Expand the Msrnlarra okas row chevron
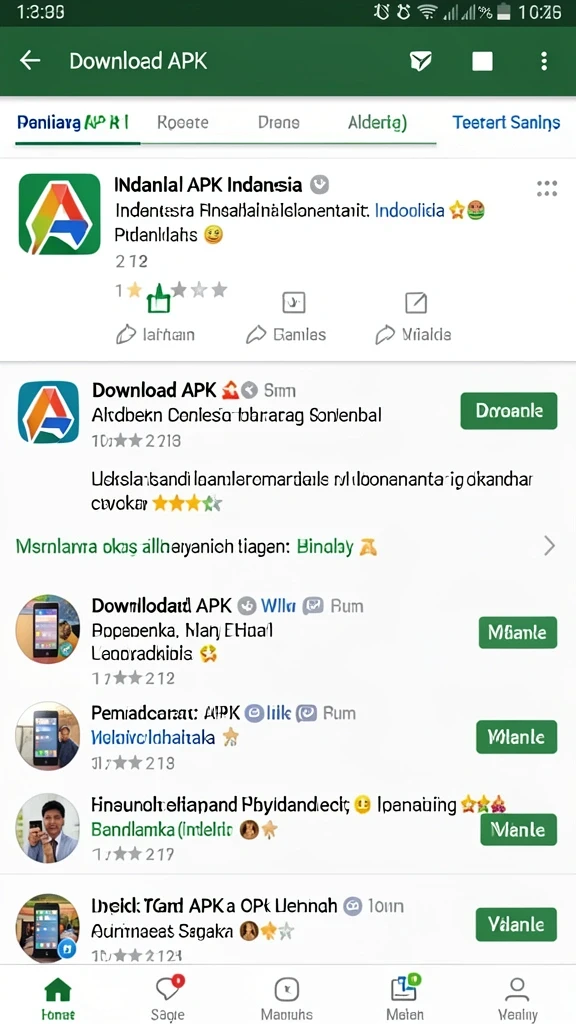The height and width of the screenshot is (1024, 576). tap(549, 546)
